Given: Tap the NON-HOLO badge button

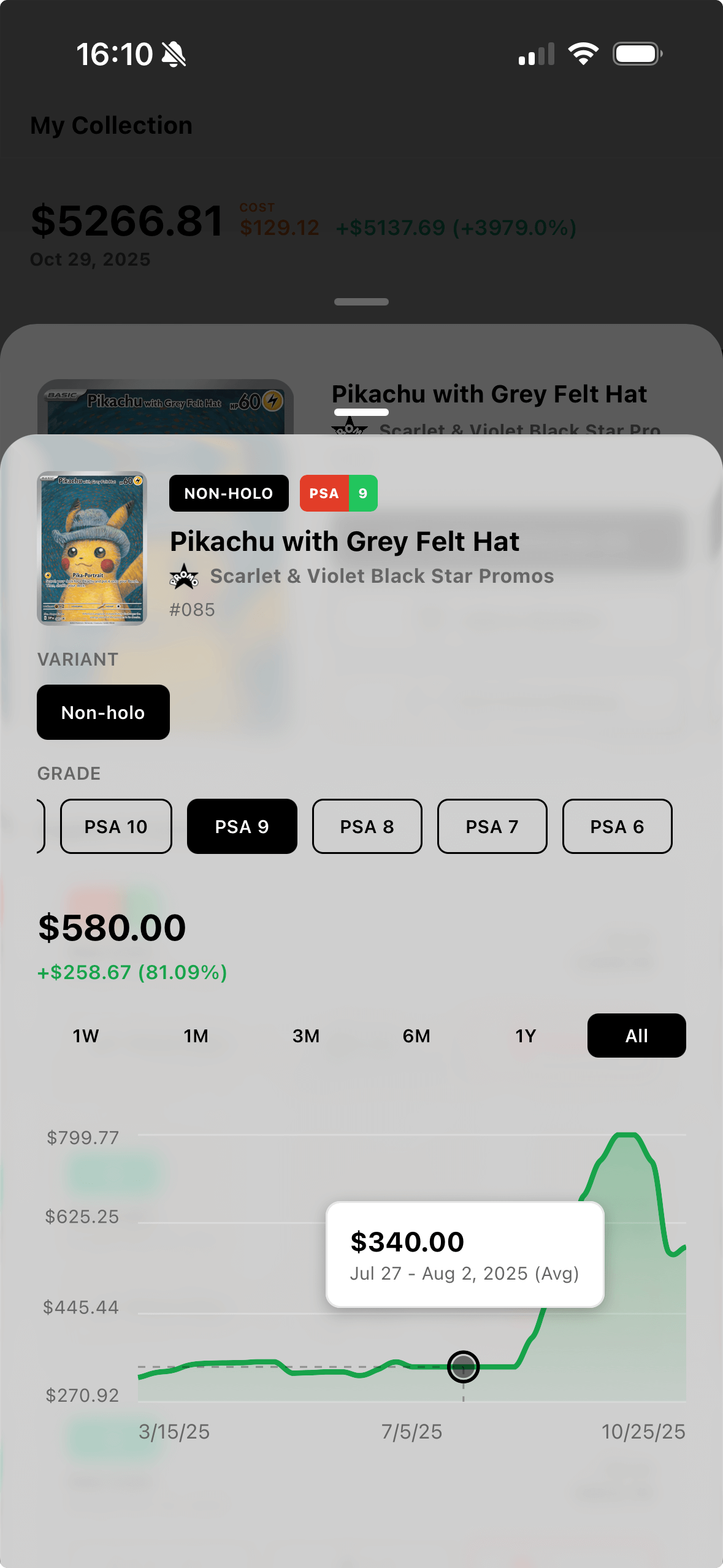Looking at the screenshot, I should click(228, 493).
